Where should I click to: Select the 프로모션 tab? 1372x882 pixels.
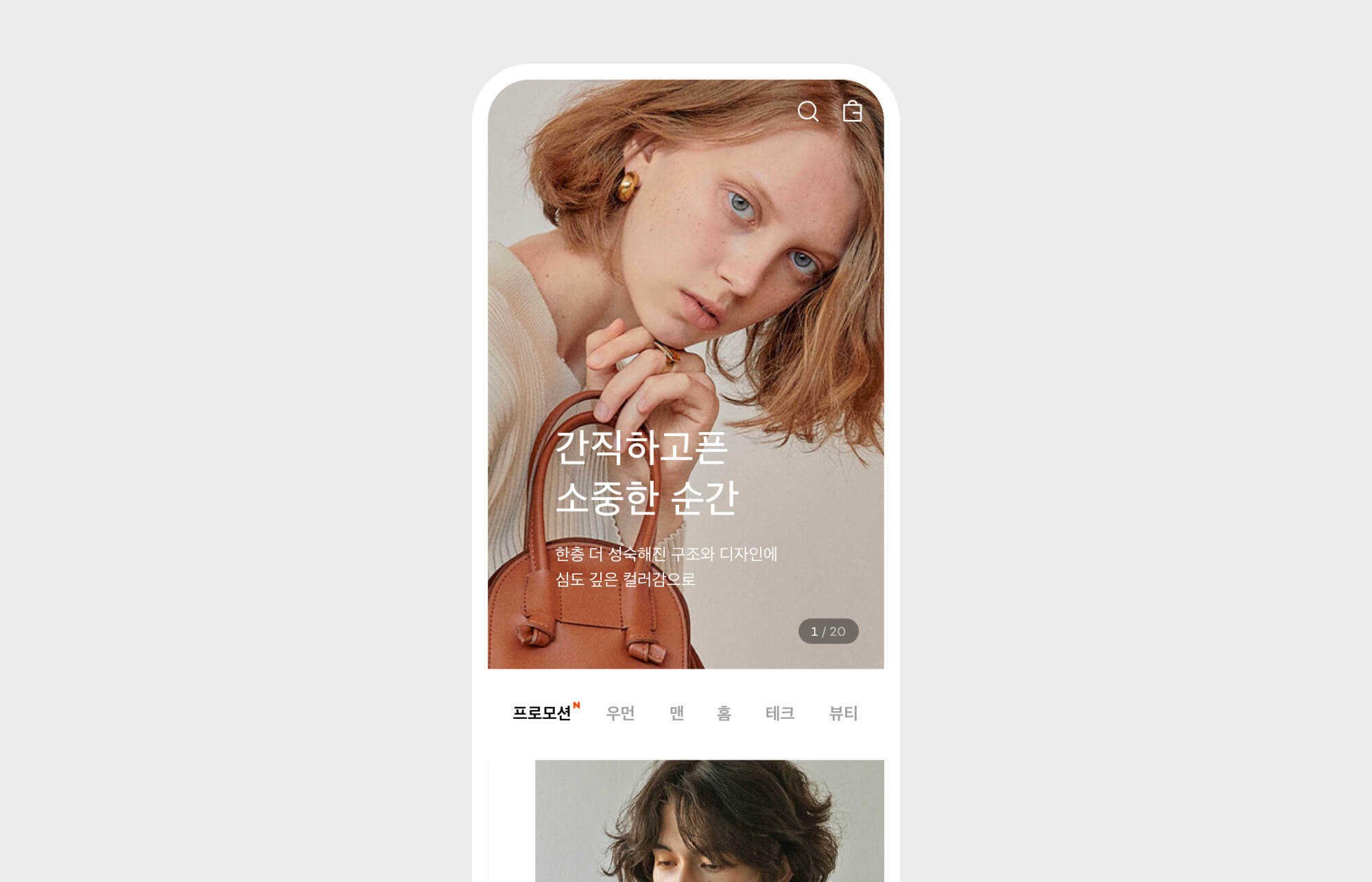click(x=542, y=713)
